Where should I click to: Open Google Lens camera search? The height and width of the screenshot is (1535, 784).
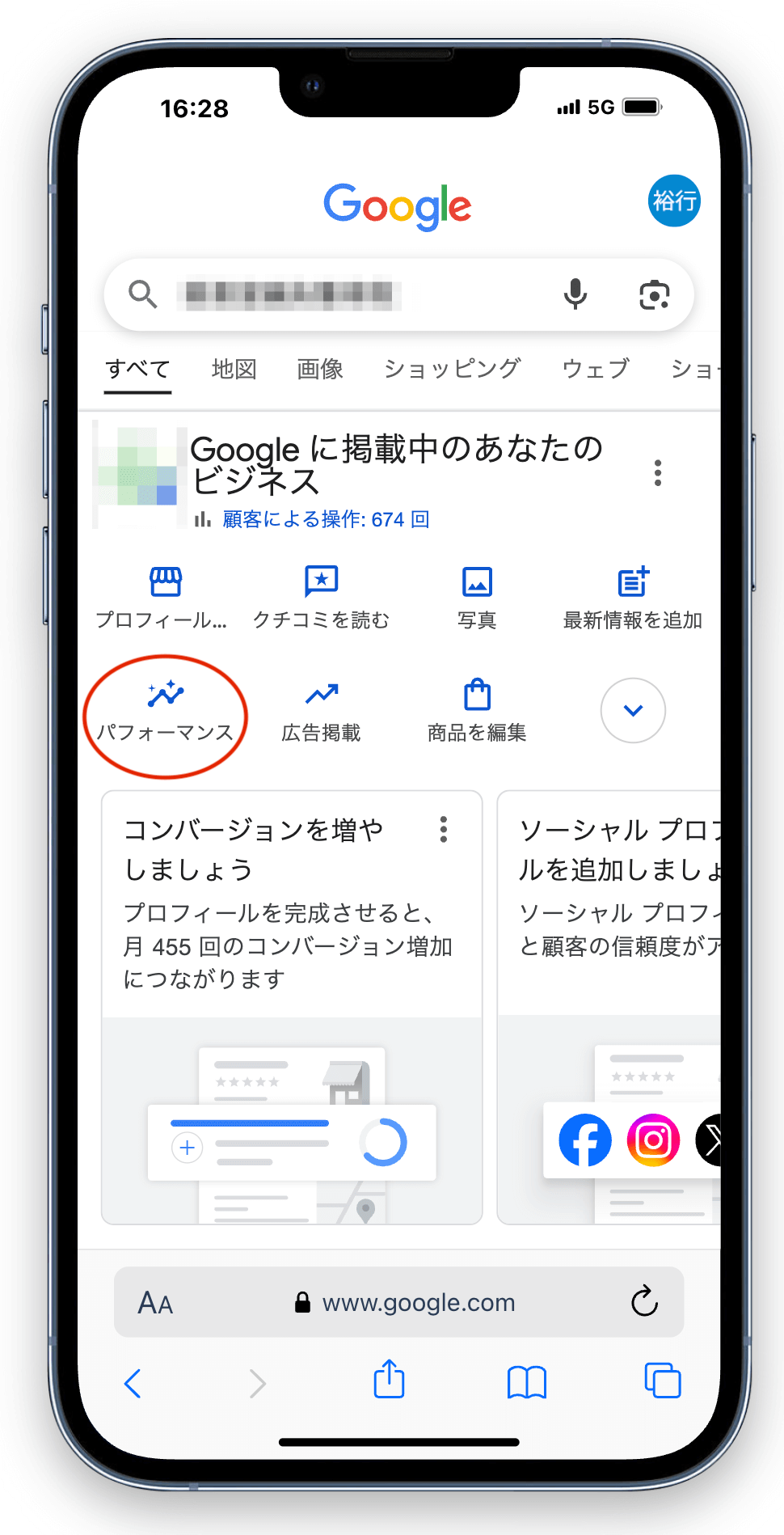(654, 295)
